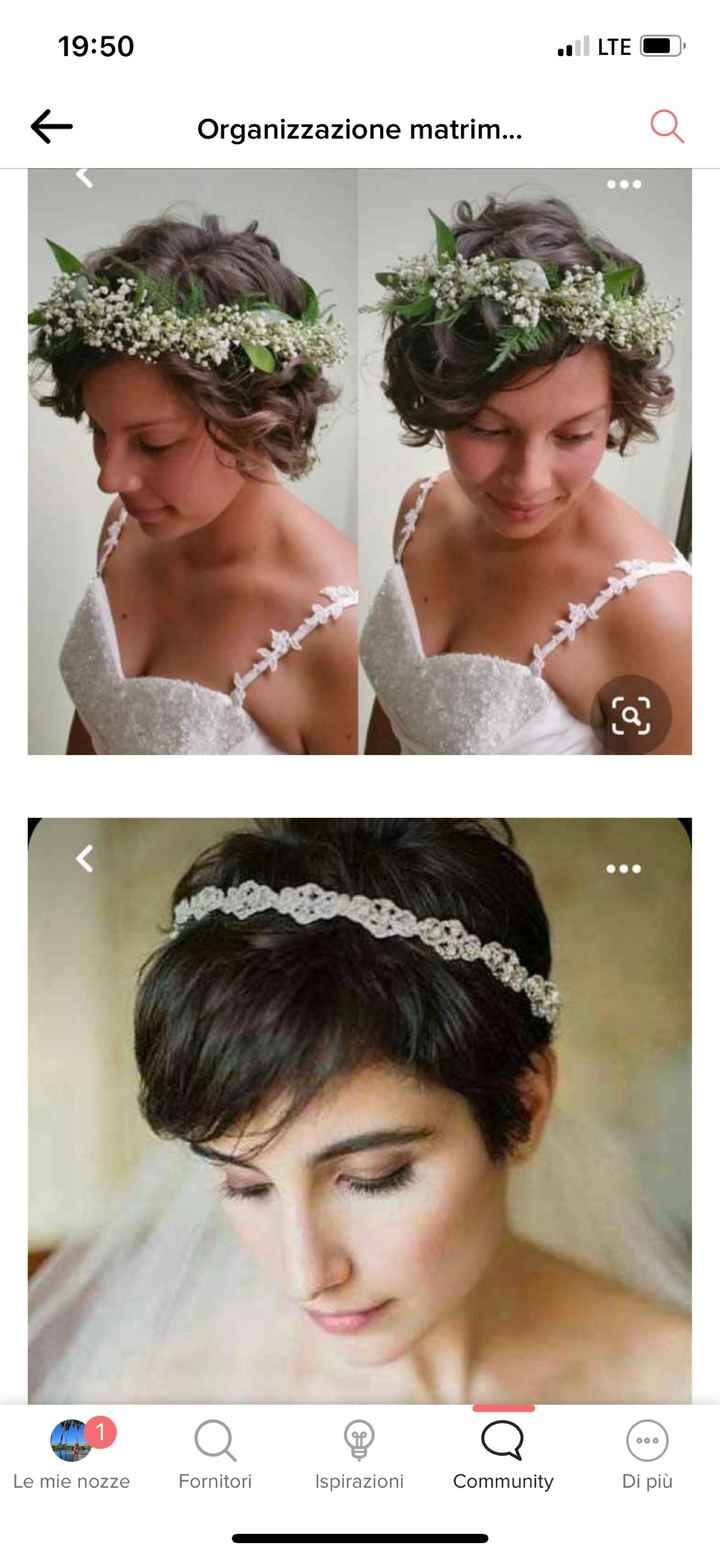
Task: Switch to the Ispirazioni tab
Action: [359, 1456]
